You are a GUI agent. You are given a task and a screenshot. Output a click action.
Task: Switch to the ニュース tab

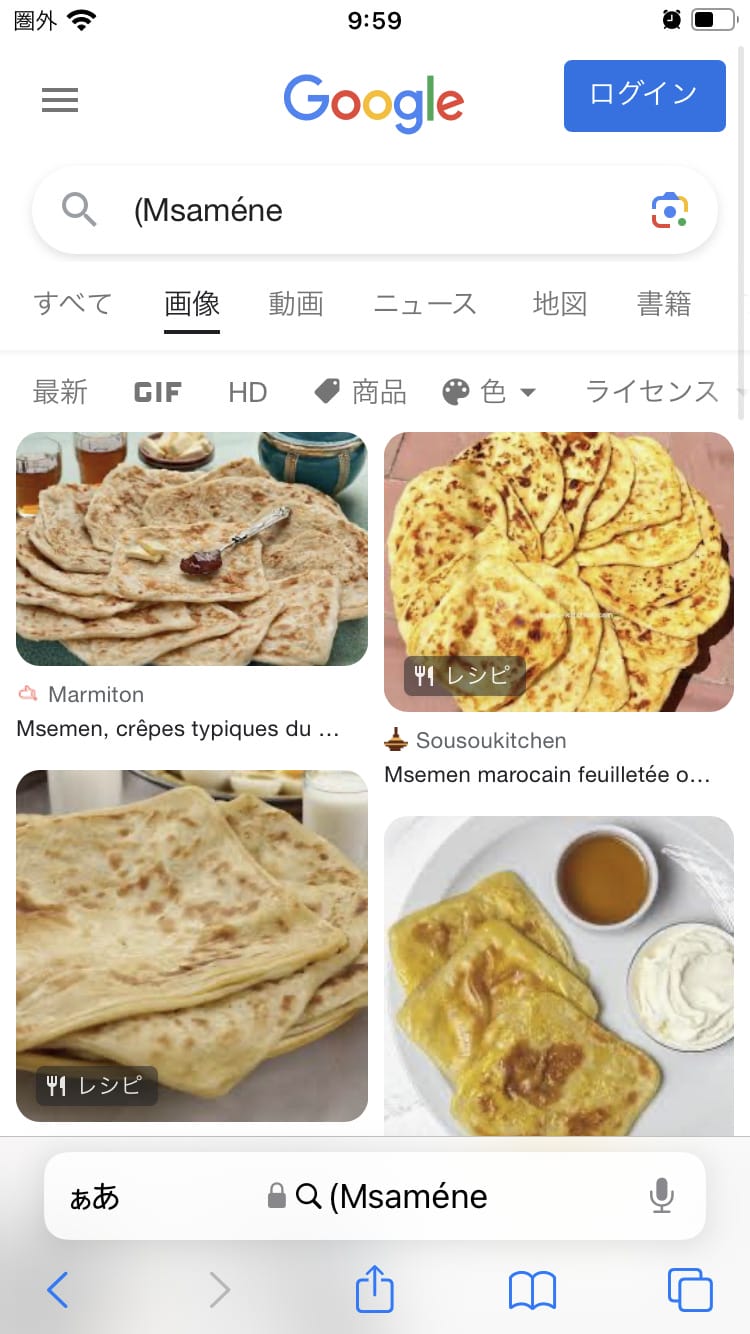(425, 304)
